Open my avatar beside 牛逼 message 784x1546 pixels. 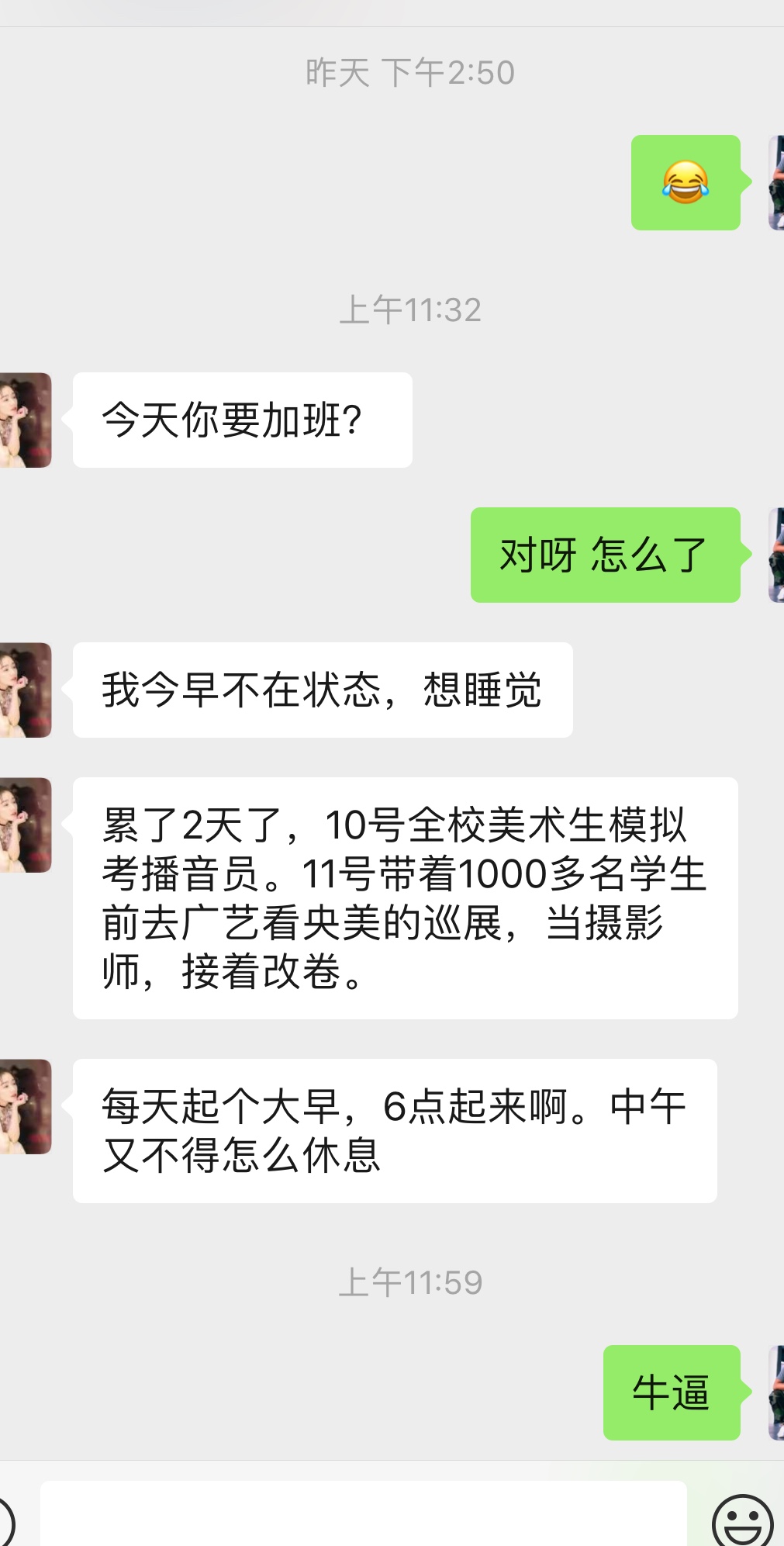[775, 1392]
